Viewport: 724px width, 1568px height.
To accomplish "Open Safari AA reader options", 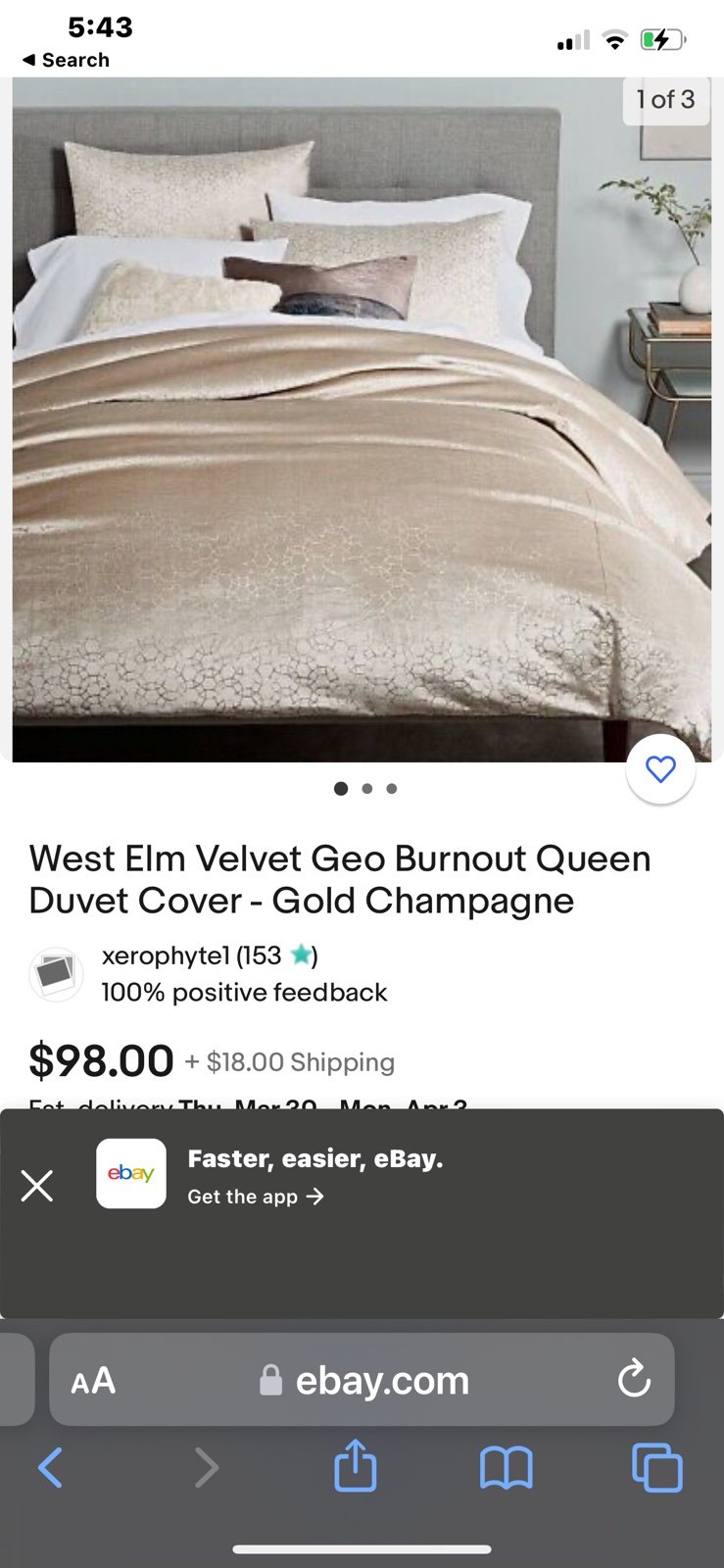I will tap(93, 1381).
